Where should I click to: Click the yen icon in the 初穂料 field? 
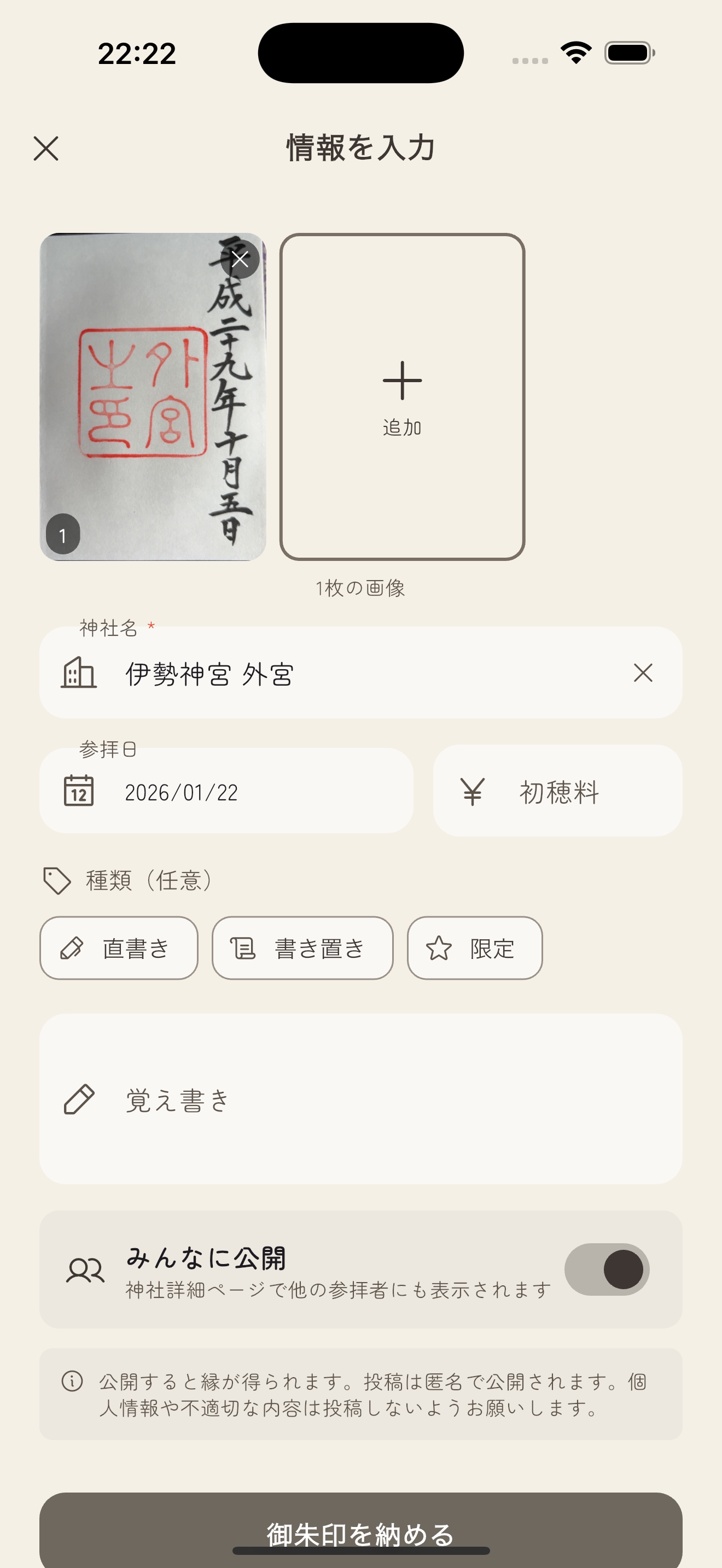click(474, 791)
